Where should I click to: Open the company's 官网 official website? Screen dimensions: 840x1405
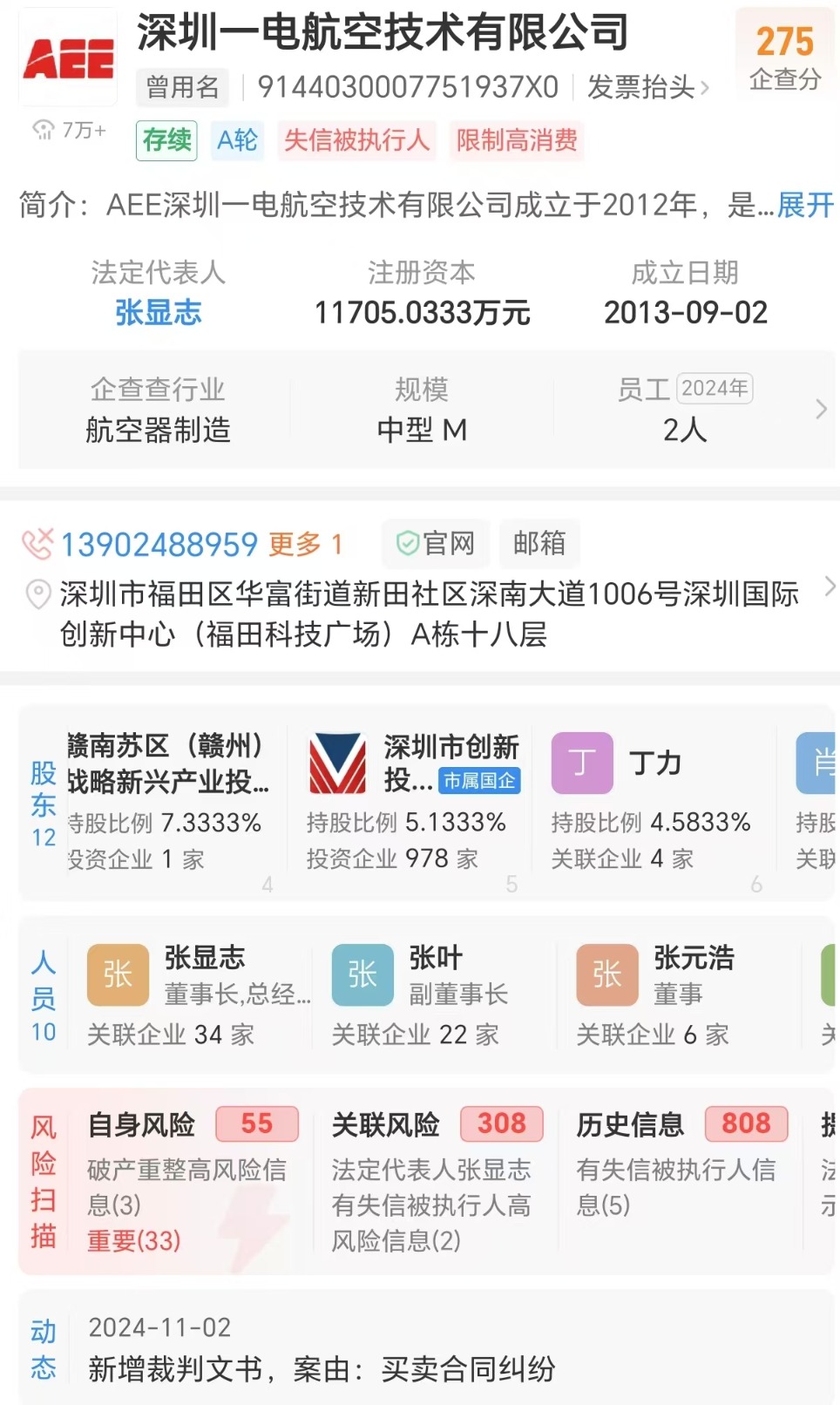(x=436, y=544)
